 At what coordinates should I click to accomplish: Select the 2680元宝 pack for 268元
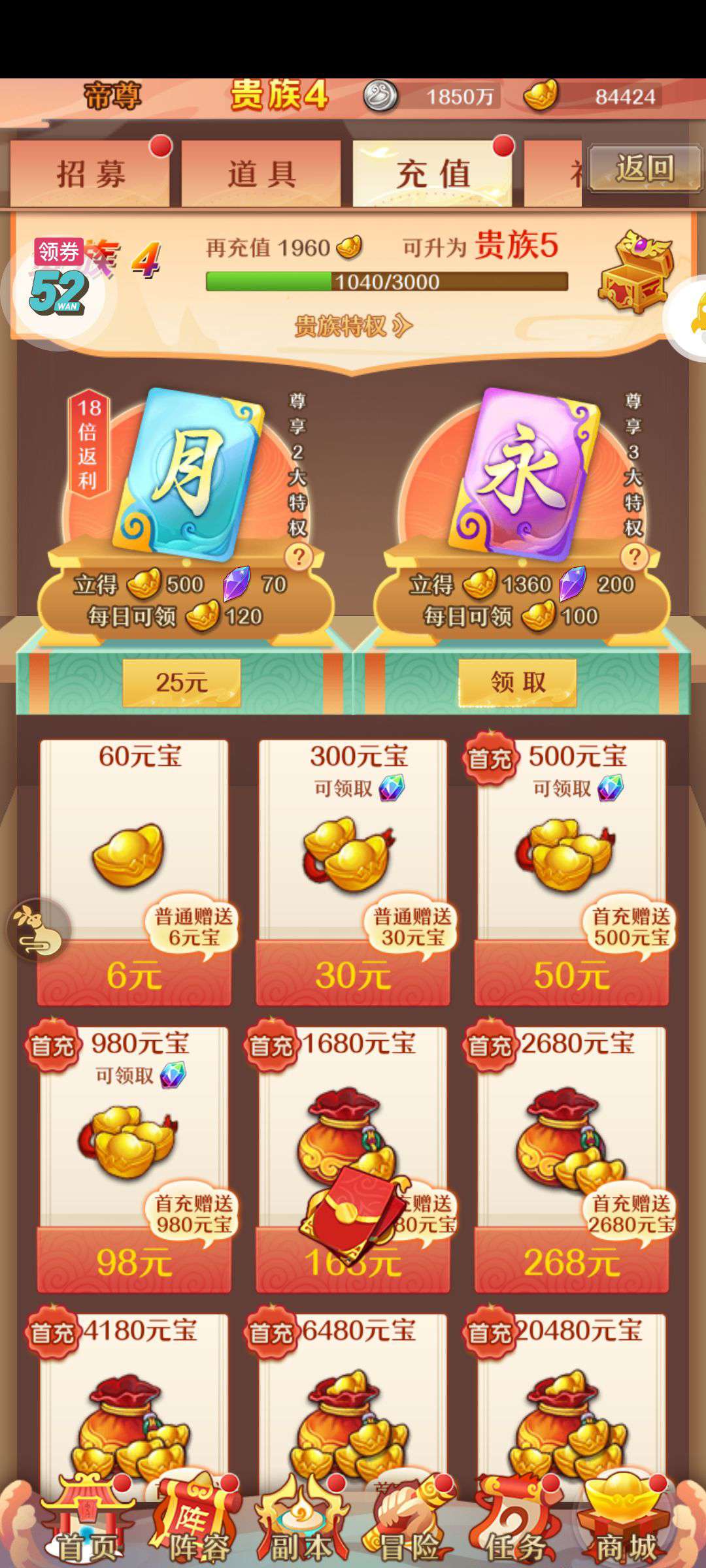(x=571, y=1160)
